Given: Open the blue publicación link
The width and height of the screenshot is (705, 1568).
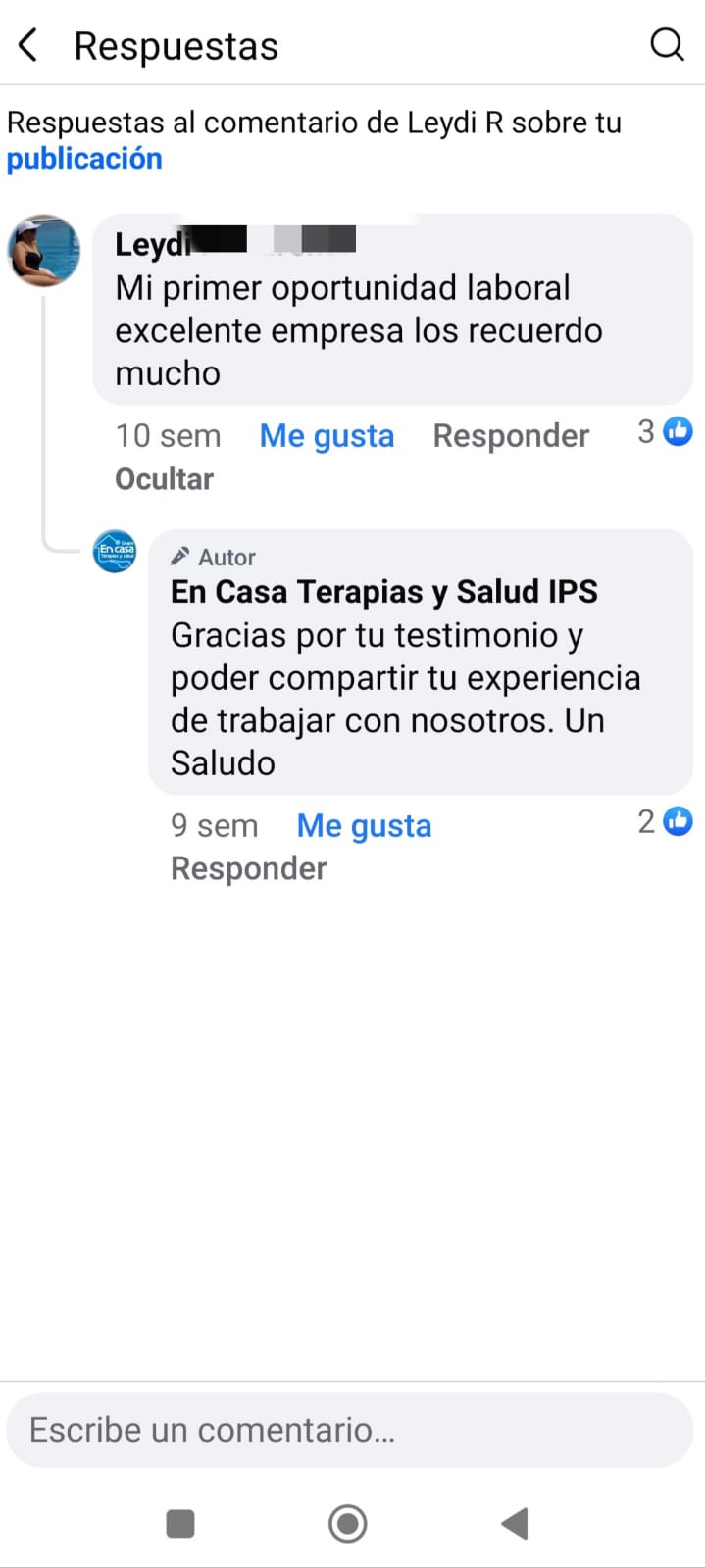Looking at the screenshot, I should [84, 159].
